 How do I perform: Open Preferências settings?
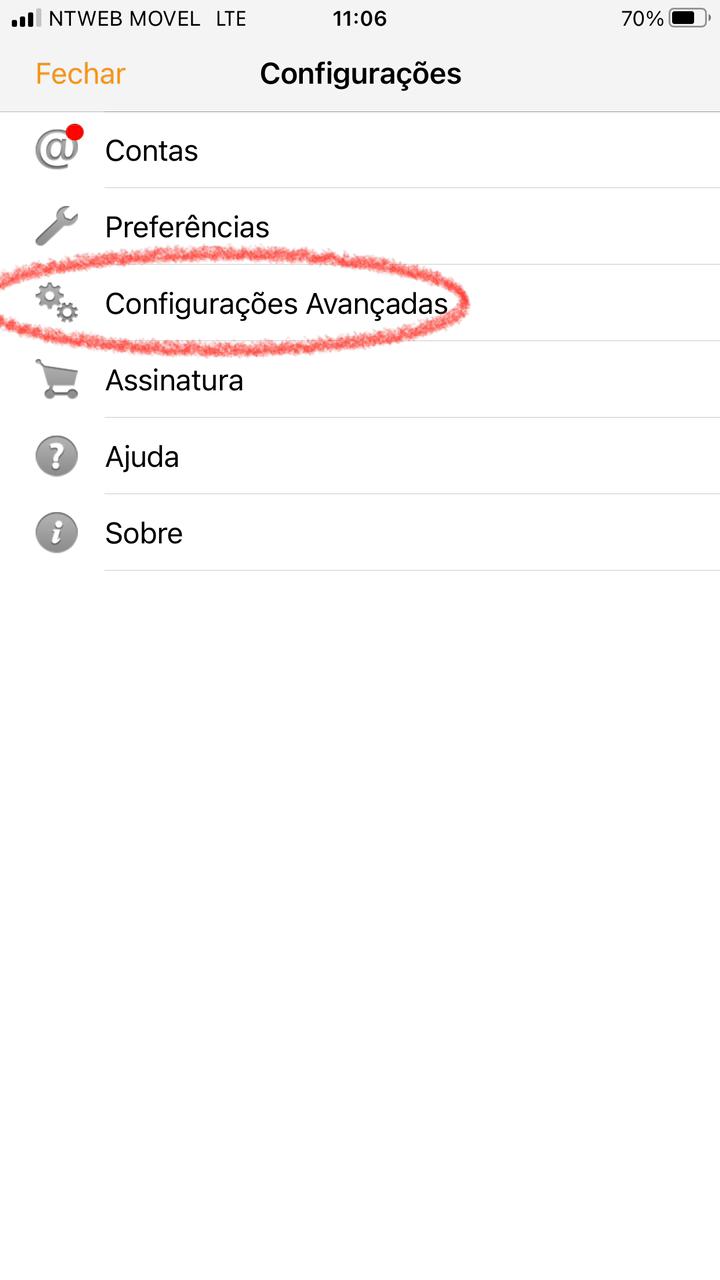click(360, 227)
